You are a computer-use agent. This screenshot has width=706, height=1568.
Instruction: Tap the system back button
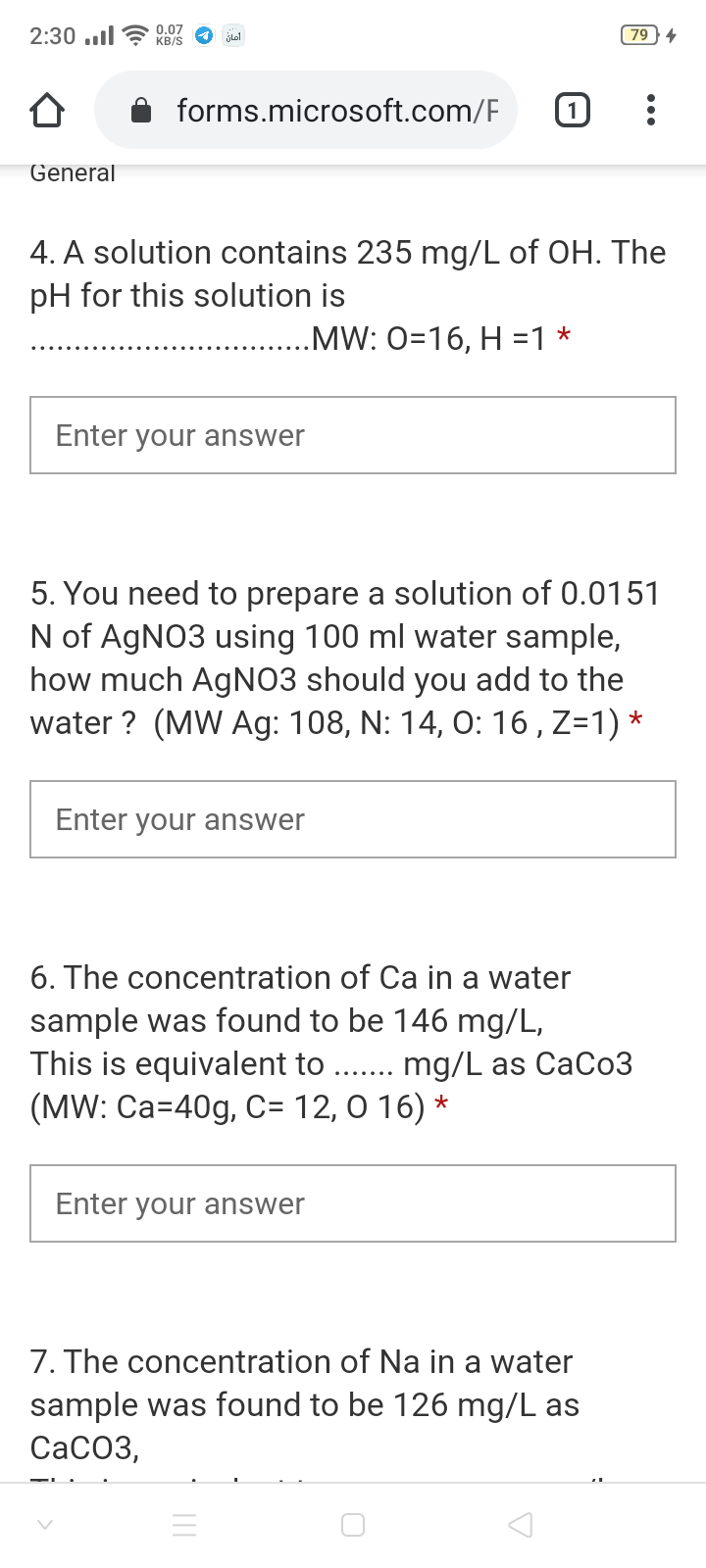click(x=521, y=1525)
